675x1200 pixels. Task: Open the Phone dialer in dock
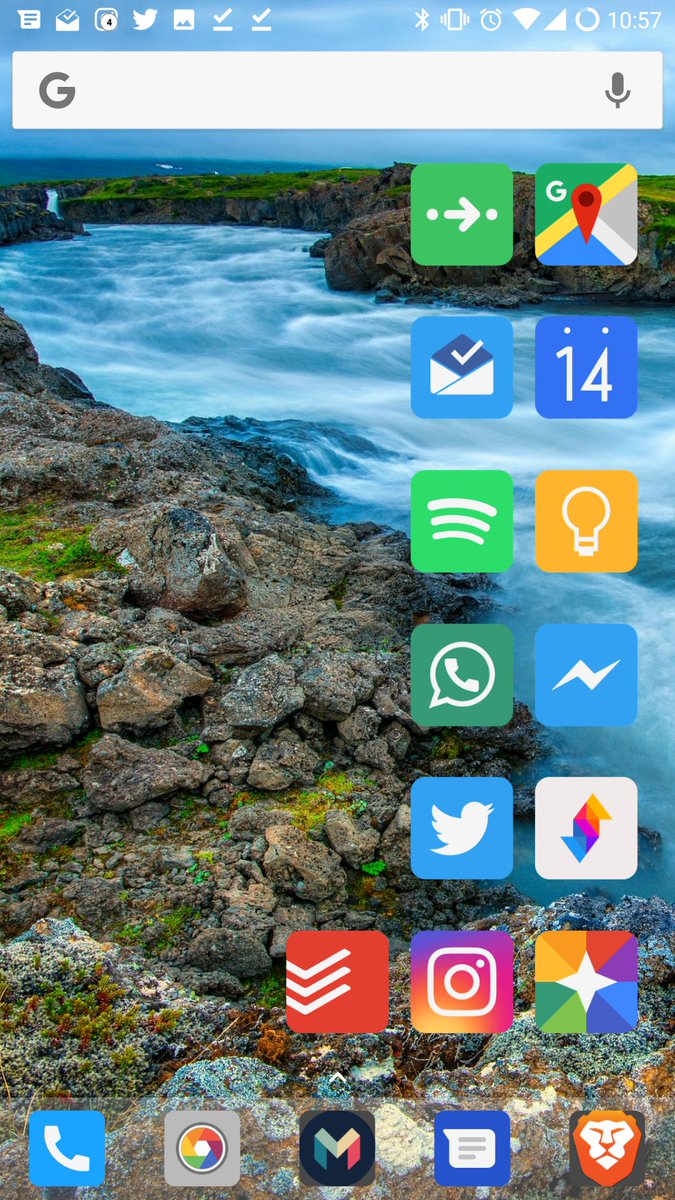coord(67,1148)
